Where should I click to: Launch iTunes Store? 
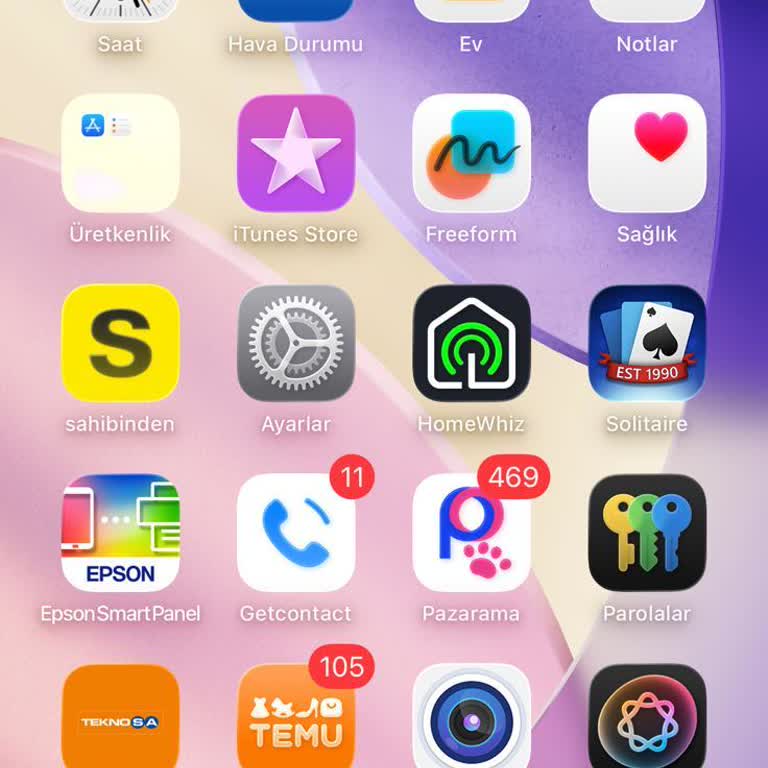point(296,153)
